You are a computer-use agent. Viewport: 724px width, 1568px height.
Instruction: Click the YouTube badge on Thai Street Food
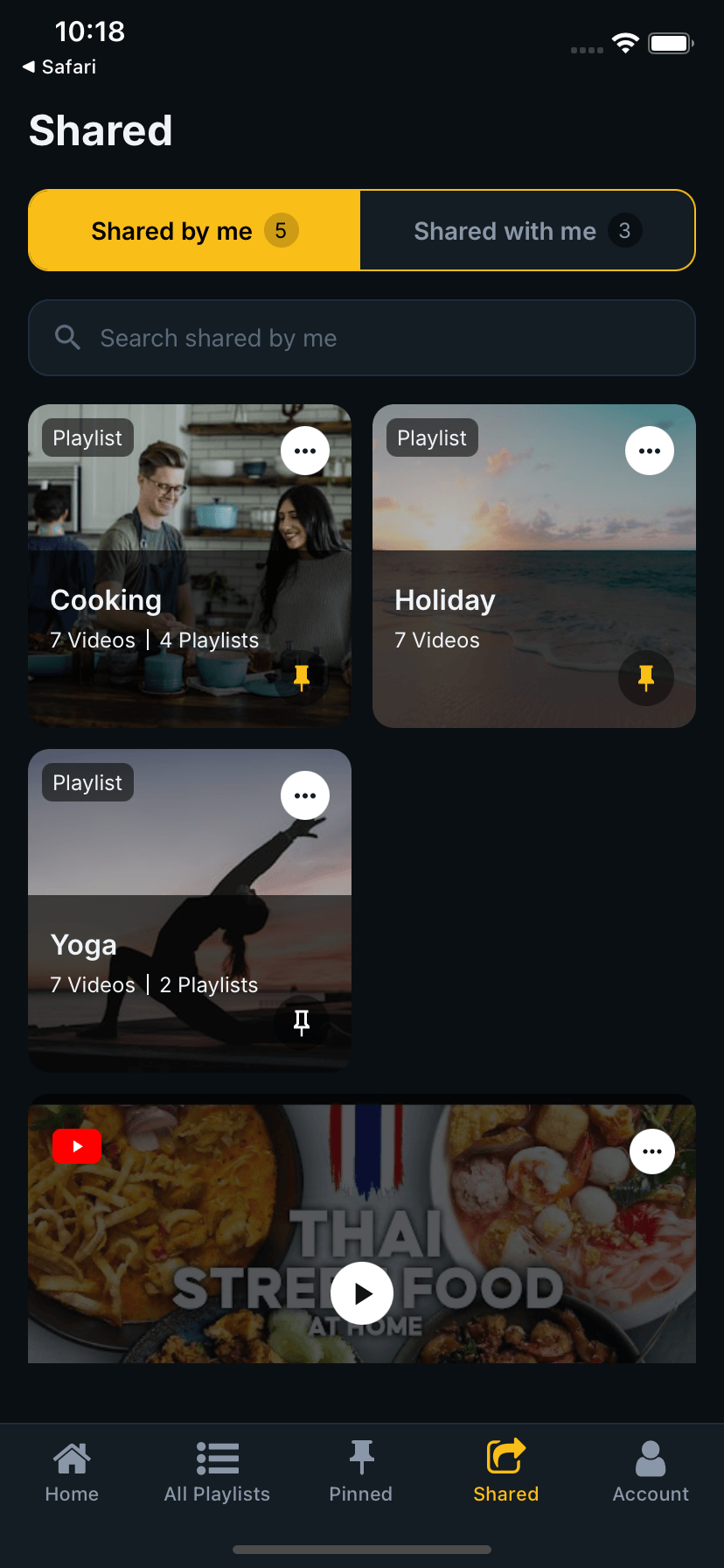(77, 1145)
